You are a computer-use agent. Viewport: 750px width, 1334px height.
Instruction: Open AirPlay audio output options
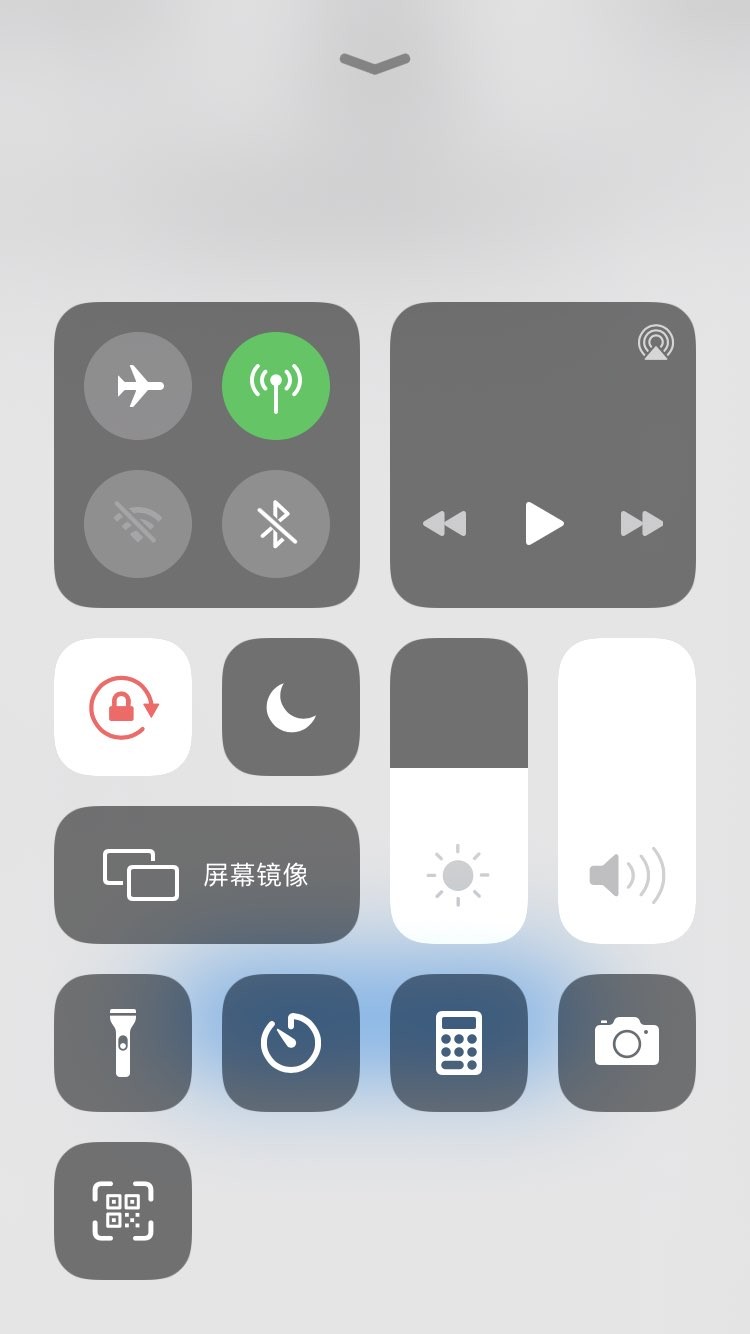[x=656, y=343]
